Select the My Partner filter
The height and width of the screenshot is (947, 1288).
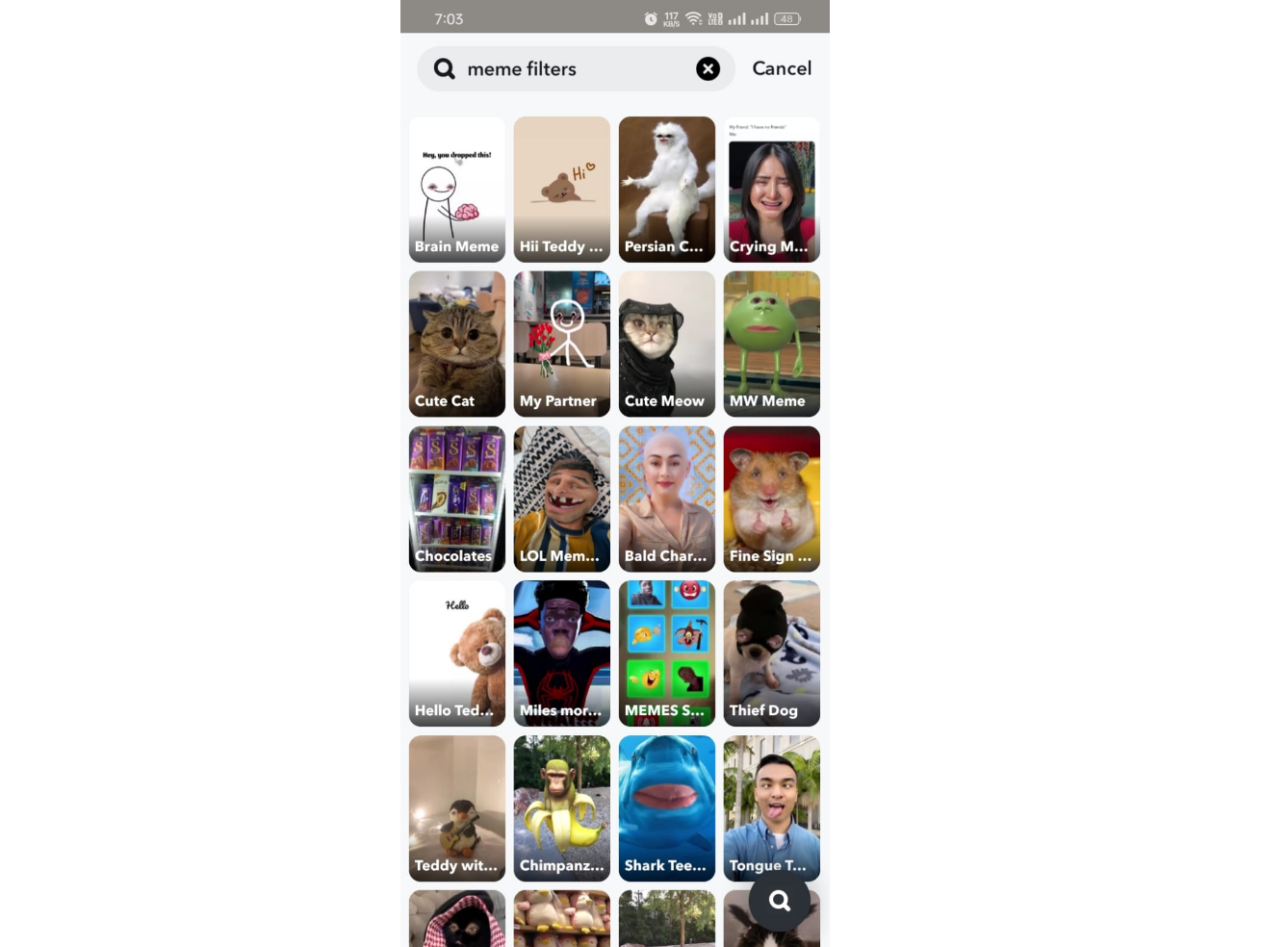561,344
